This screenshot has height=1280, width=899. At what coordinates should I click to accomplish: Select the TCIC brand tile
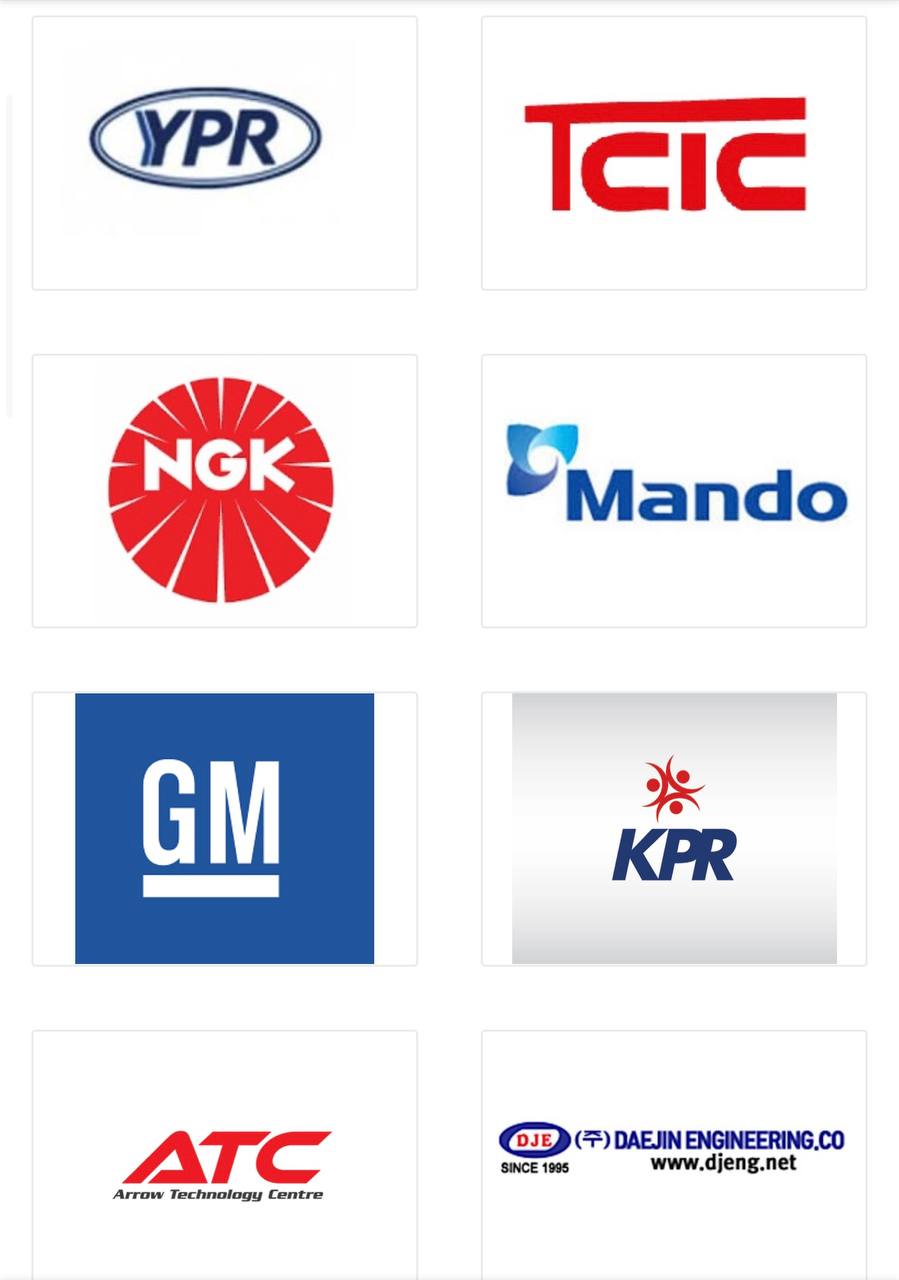pos(673,152)
